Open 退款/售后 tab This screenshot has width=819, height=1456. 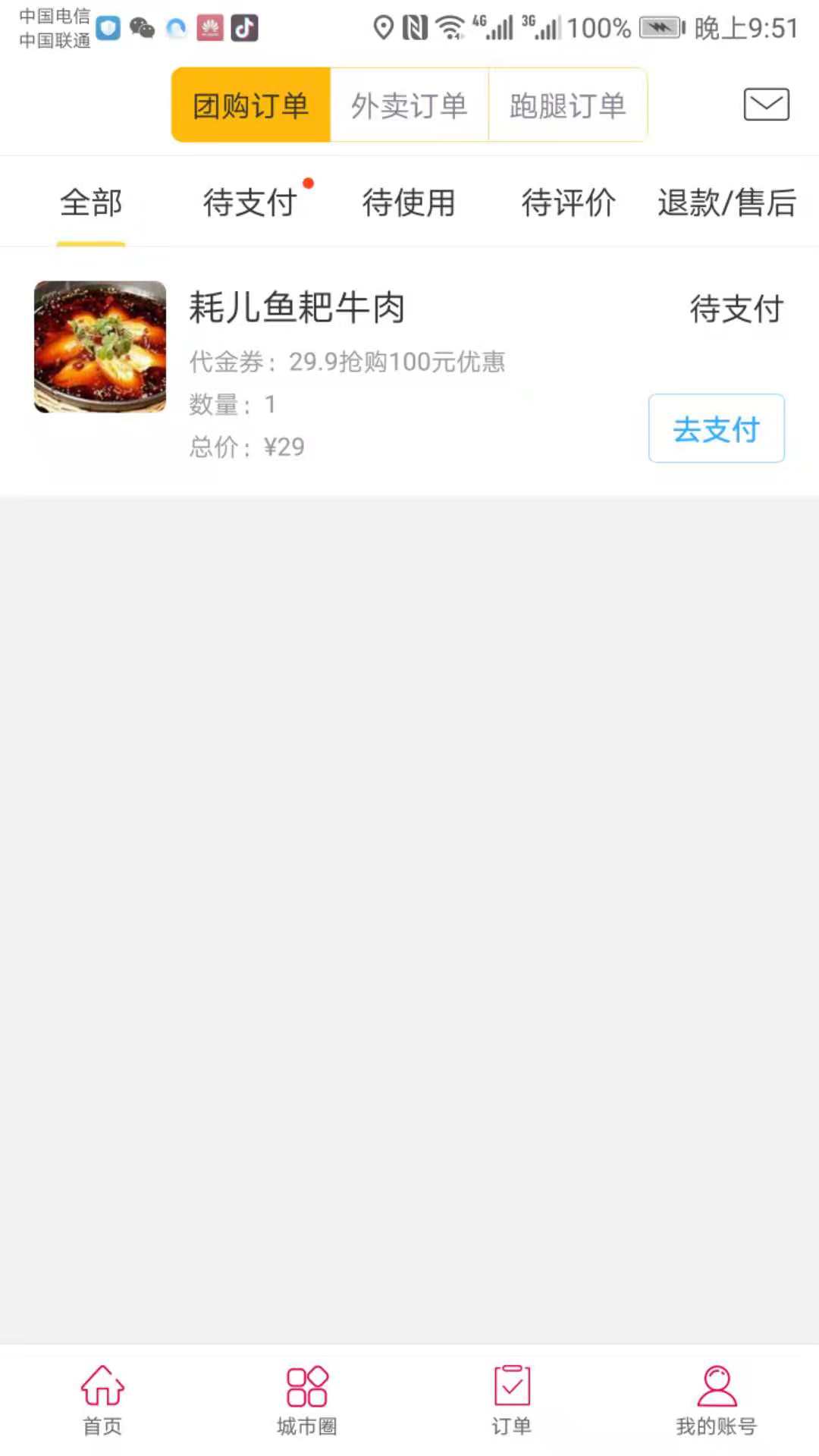coord(726,202)
